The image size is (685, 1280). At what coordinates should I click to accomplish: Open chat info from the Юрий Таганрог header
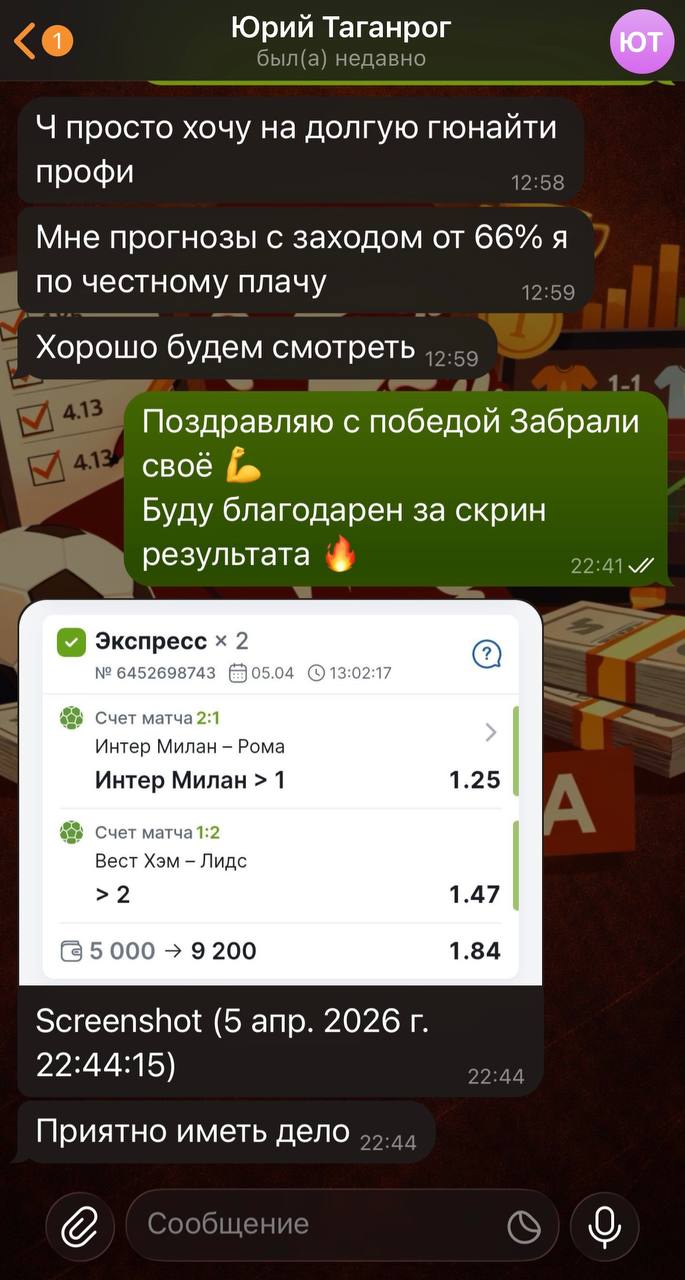[341, 41]
